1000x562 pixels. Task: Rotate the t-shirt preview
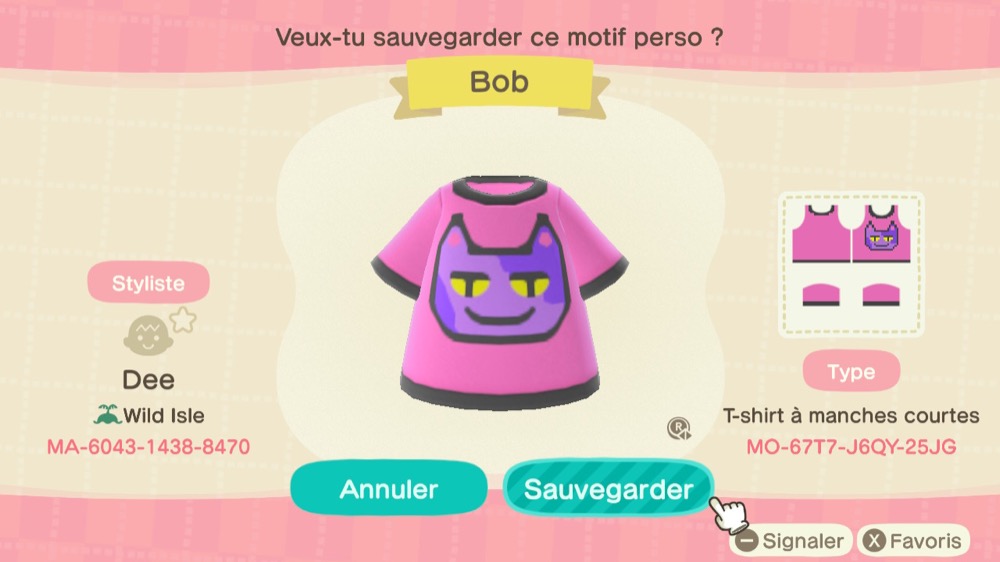pos(679,429)
